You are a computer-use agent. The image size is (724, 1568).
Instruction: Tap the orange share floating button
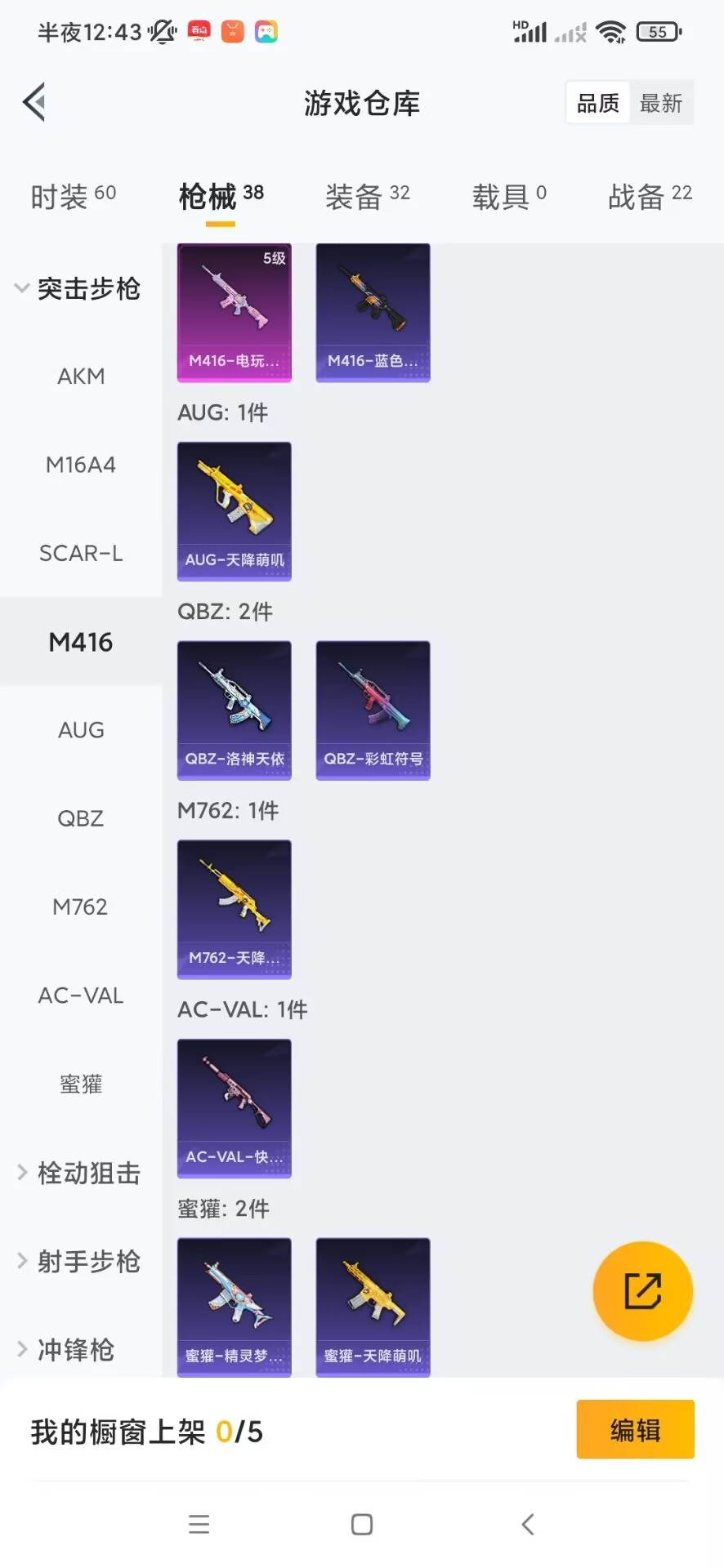(x=642, y=1291)
